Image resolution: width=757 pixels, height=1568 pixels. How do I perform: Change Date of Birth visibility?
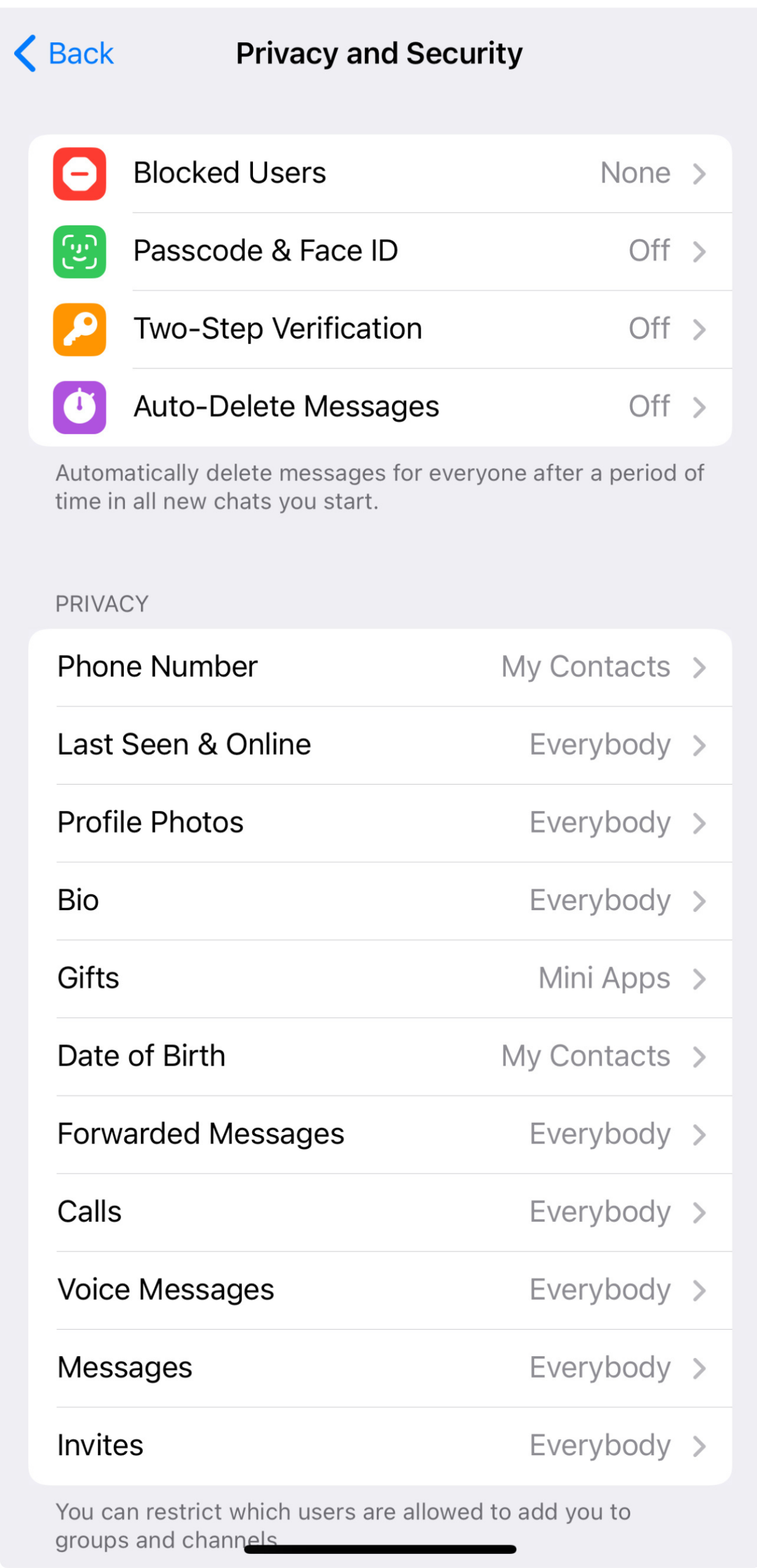point(380,1056)
